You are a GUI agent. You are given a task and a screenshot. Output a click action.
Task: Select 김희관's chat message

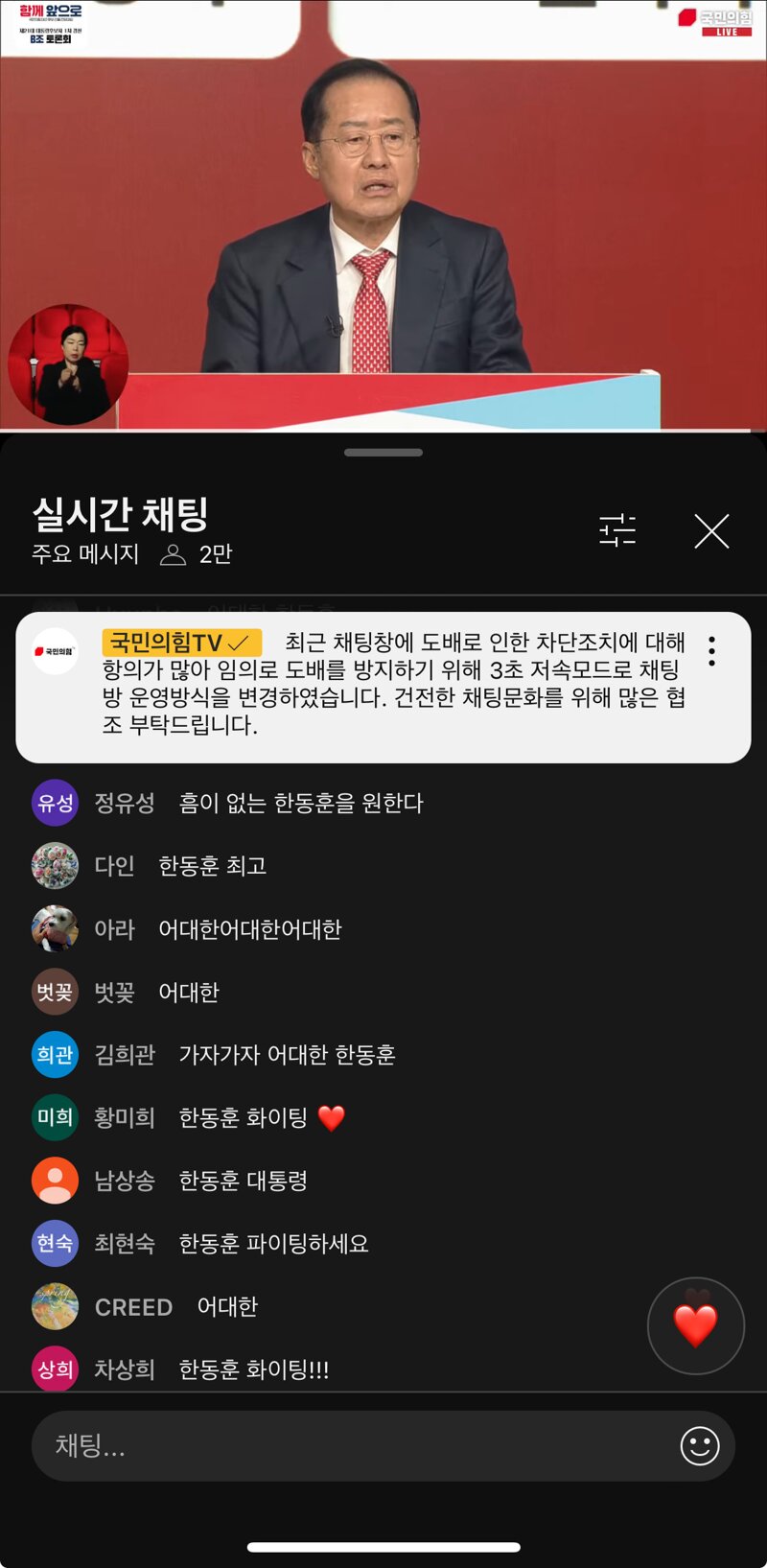(x=286, y=1055)
